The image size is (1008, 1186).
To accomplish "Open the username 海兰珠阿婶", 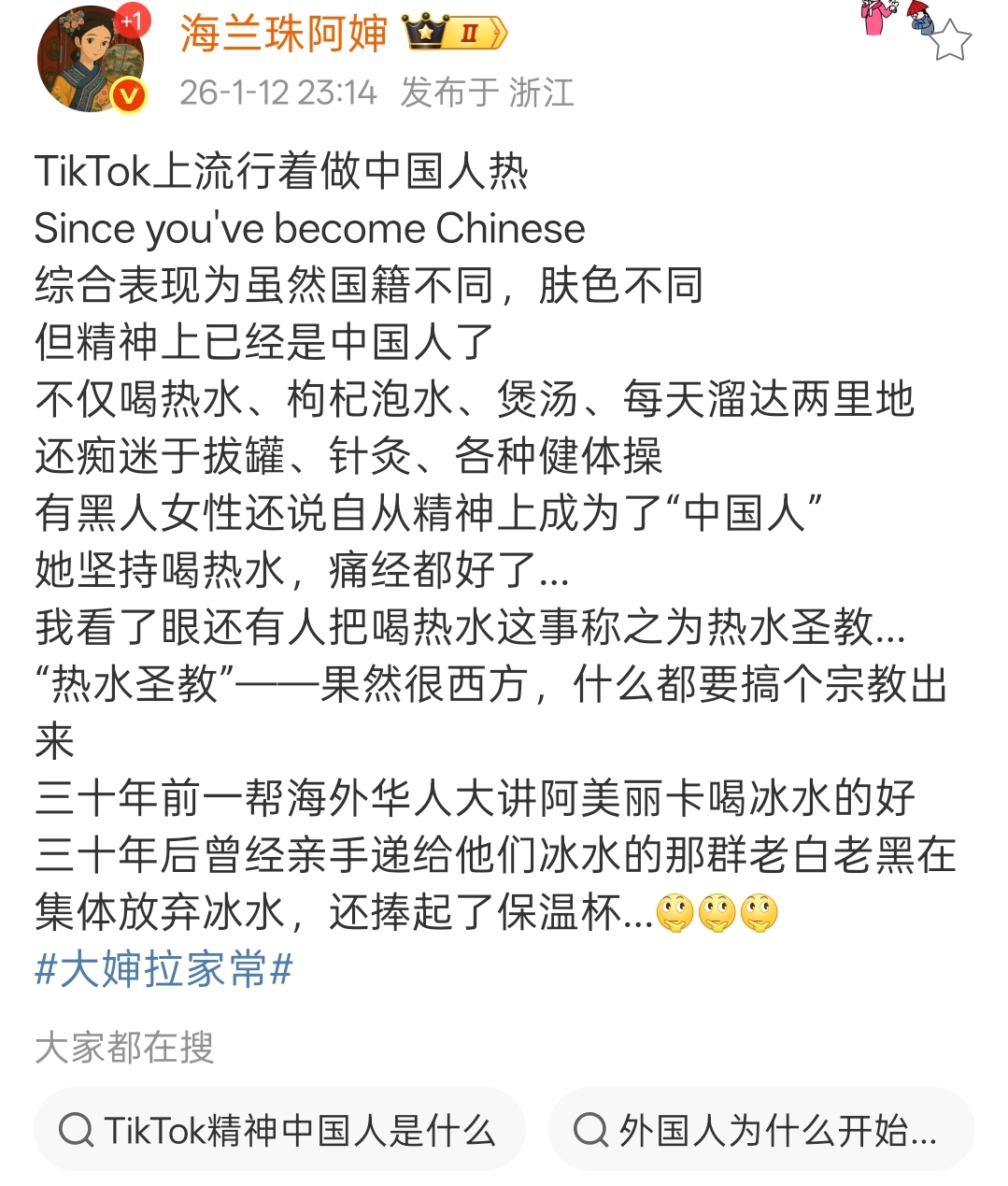I will [283, 35].
